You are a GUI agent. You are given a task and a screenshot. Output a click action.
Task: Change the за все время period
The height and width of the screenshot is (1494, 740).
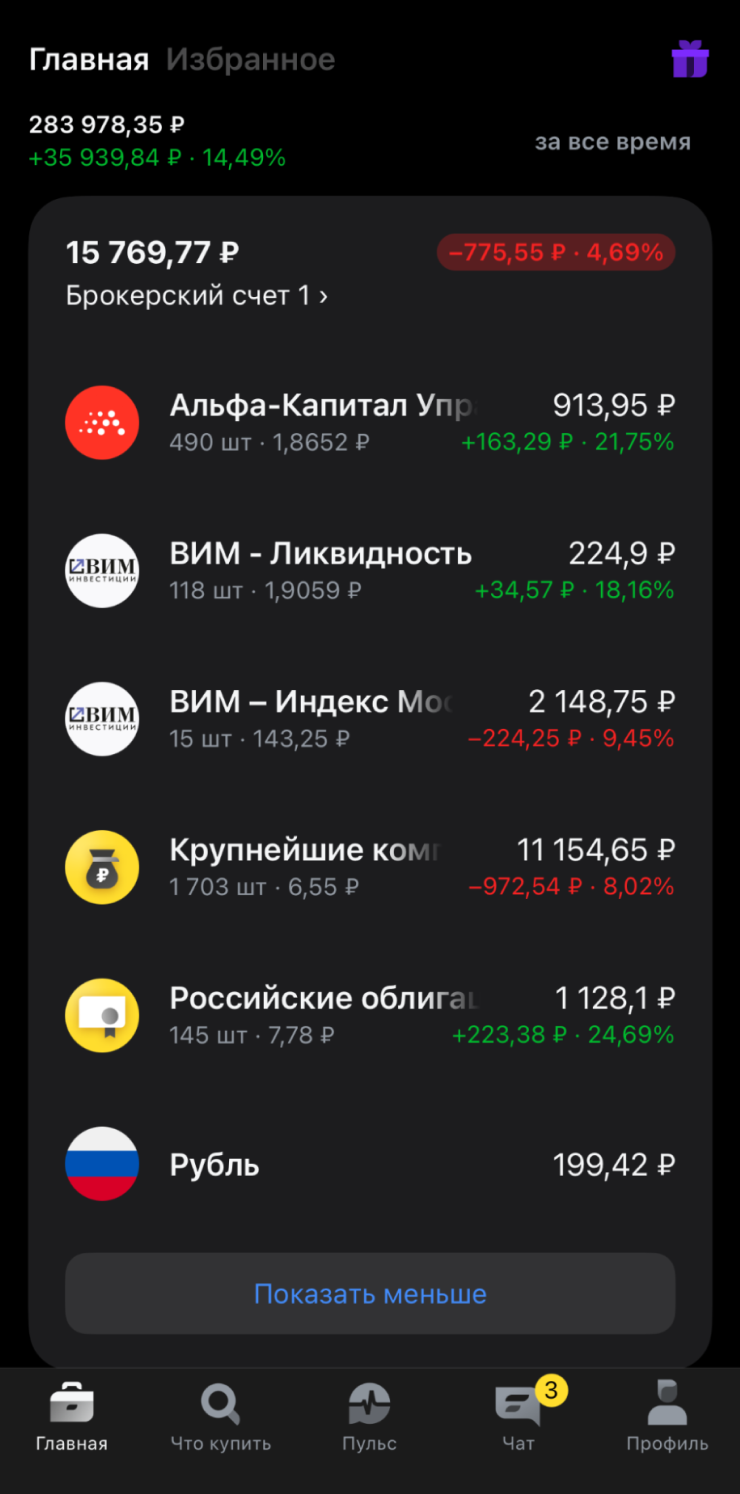[612, 142]
